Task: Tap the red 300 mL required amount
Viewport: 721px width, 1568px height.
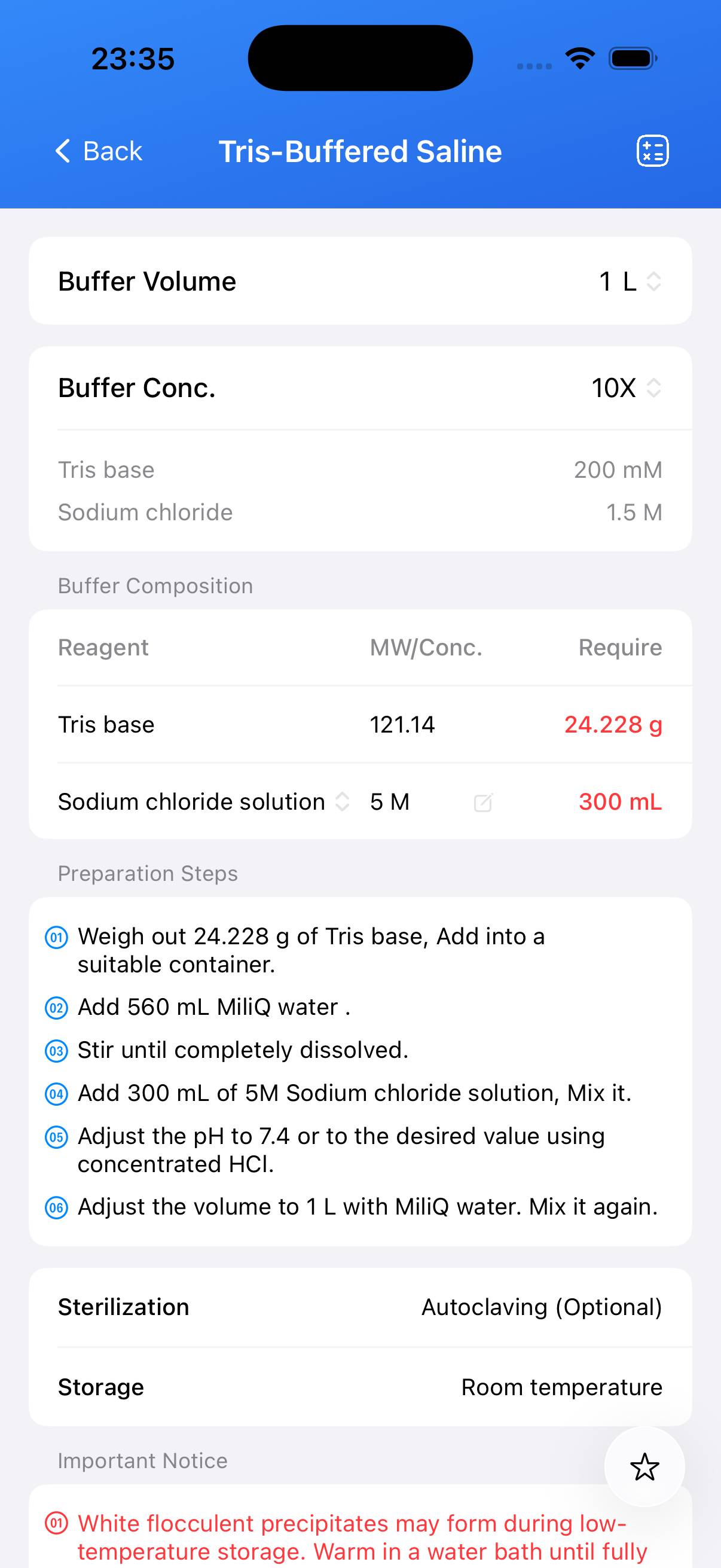Action: coord(619,802)
